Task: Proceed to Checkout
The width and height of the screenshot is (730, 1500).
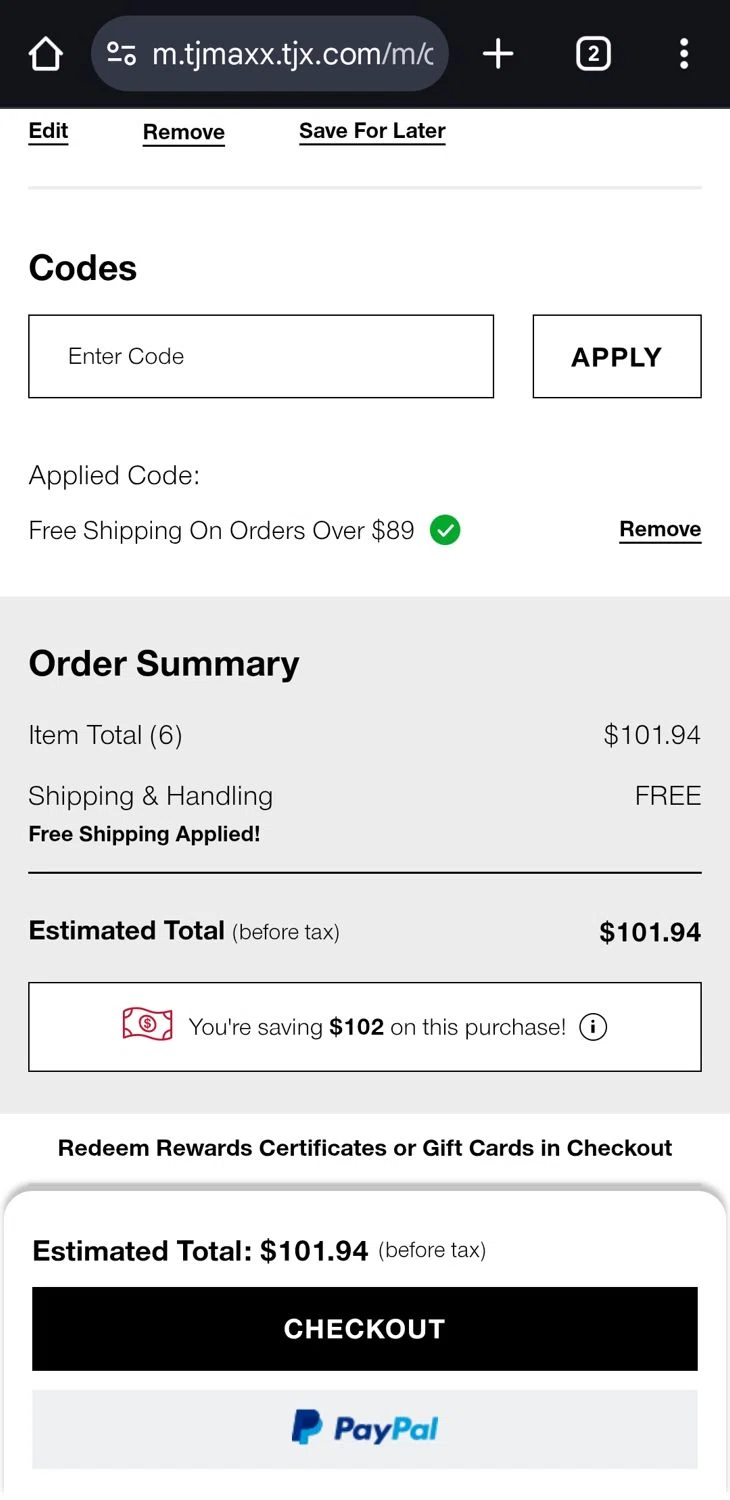Action: (x=364, y=1329)
